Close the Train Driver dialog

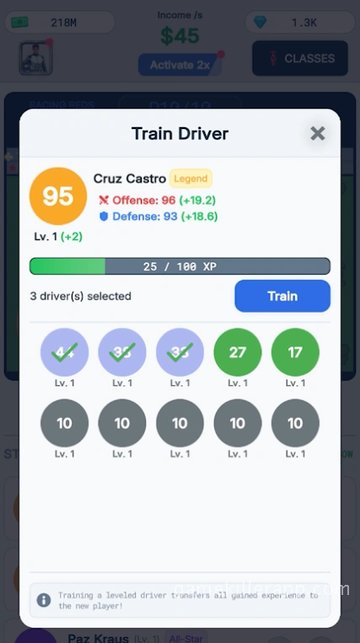(x=318, y=133)
